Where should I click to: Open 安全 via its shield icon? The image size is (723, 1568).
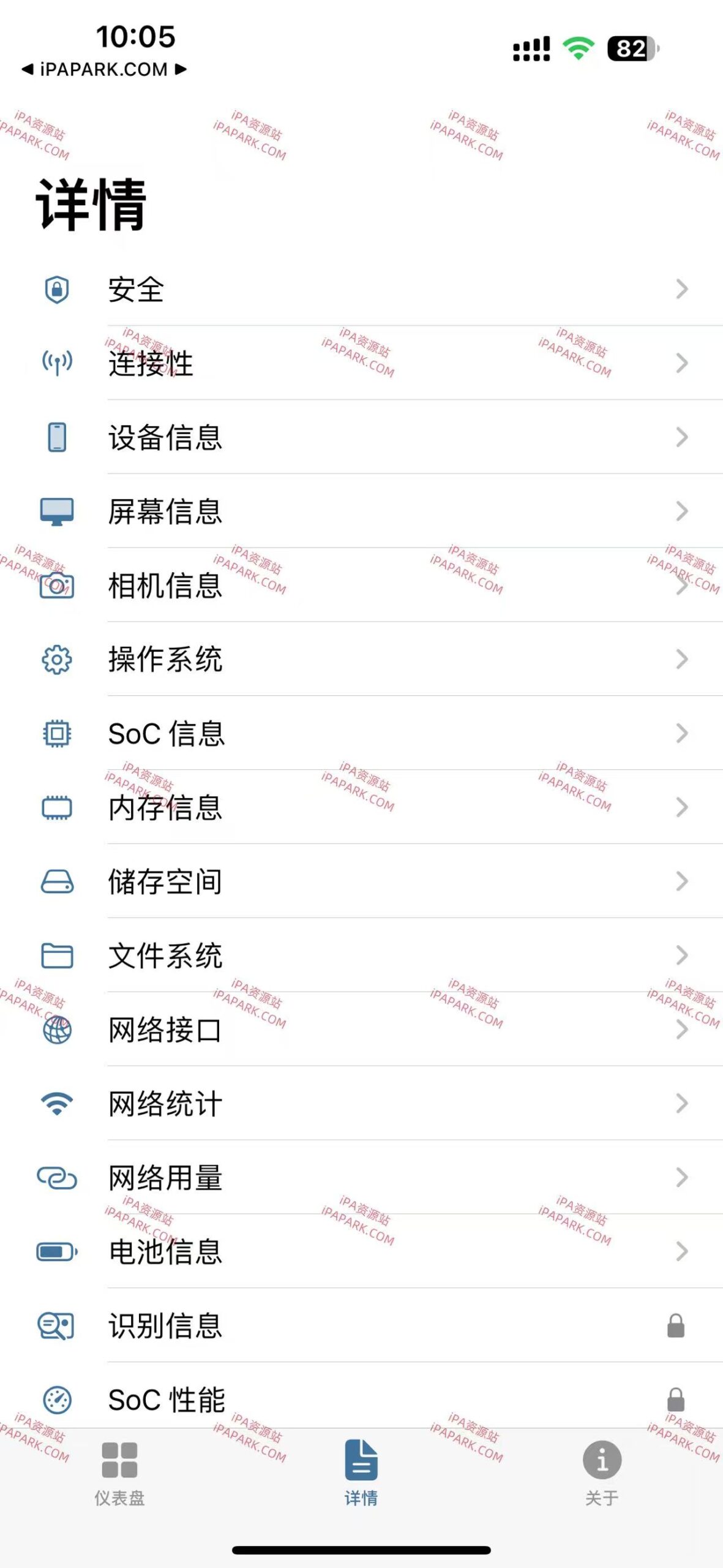coord(56,288)
